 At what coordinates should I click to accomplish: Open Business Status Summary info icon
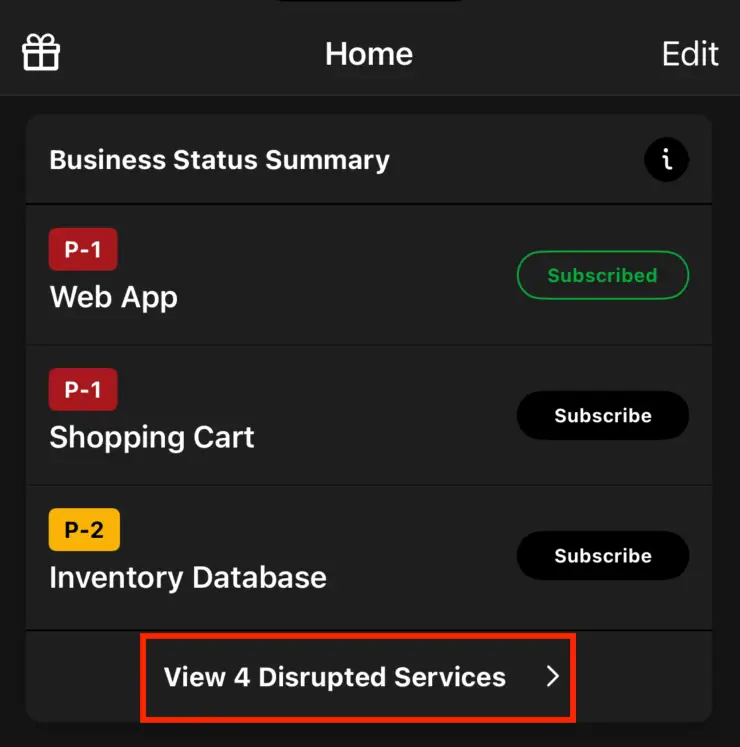(666, 160)
